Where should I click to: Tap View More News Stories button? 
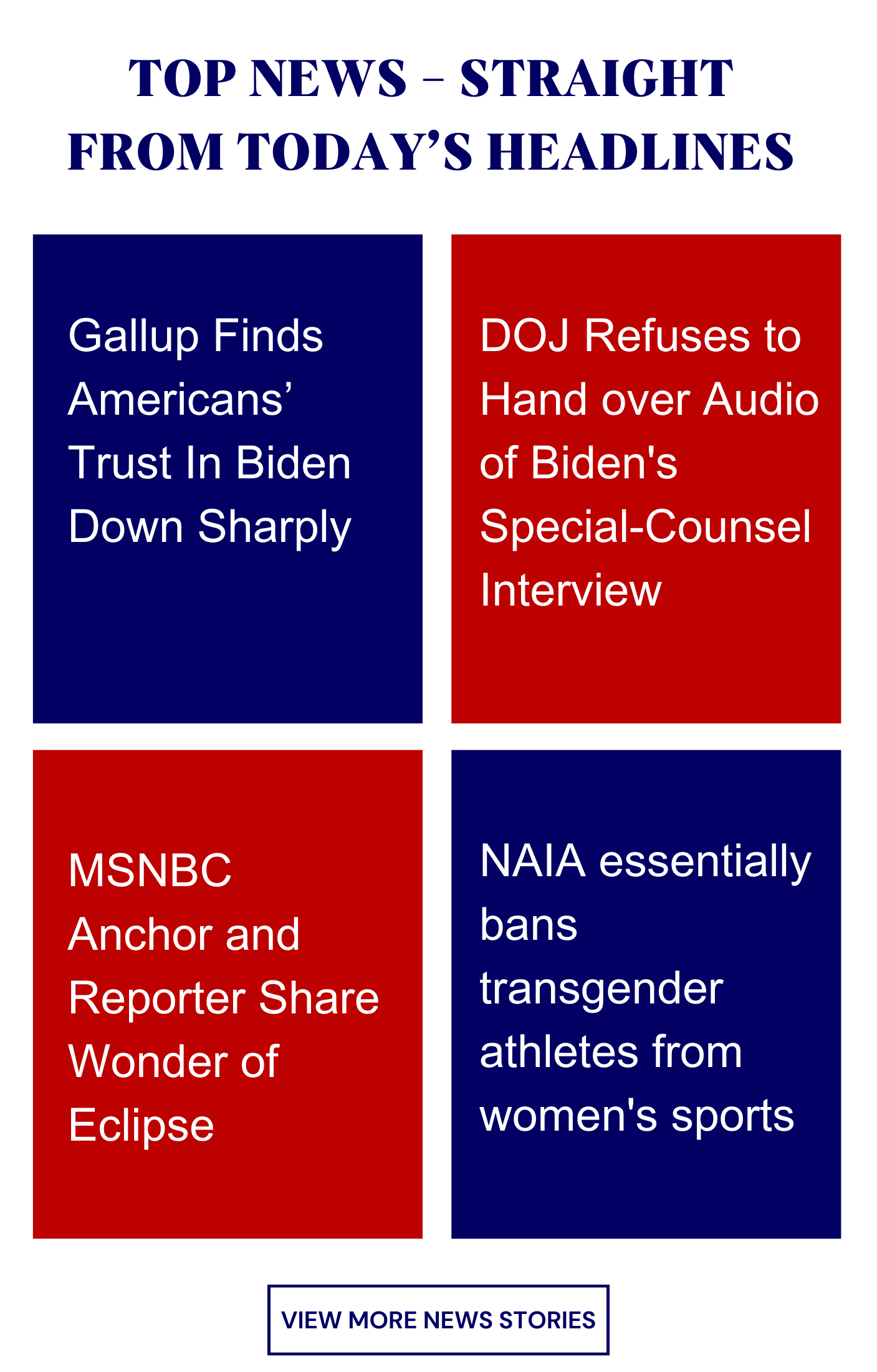pos(438,1320)
